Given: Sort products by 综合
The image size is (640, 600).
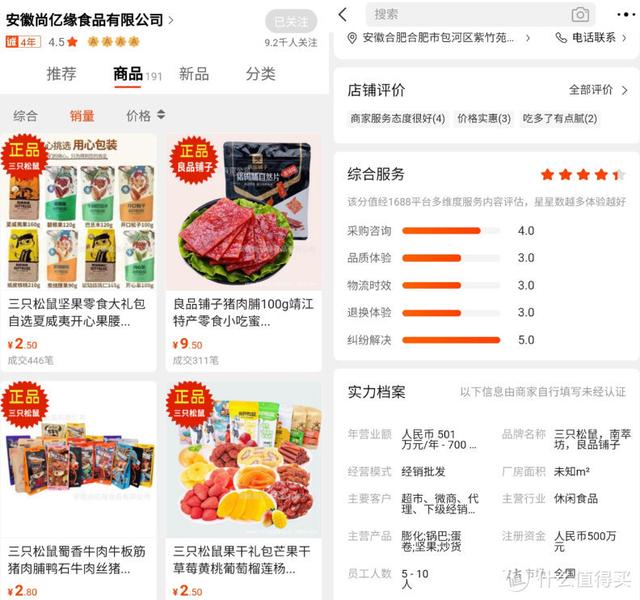Looking at the screenshot, I should [26, 116].
